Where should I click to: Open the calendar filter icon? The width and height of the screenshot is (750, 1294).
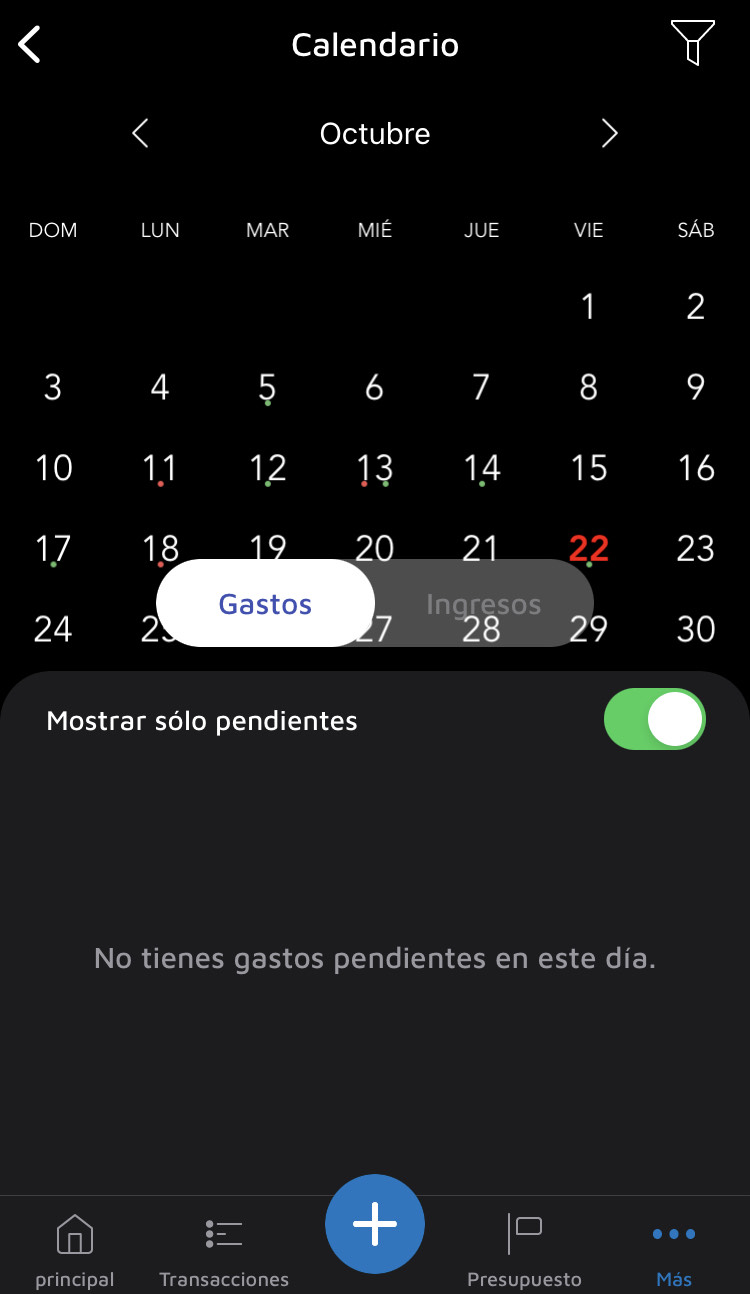coord(692,43)
